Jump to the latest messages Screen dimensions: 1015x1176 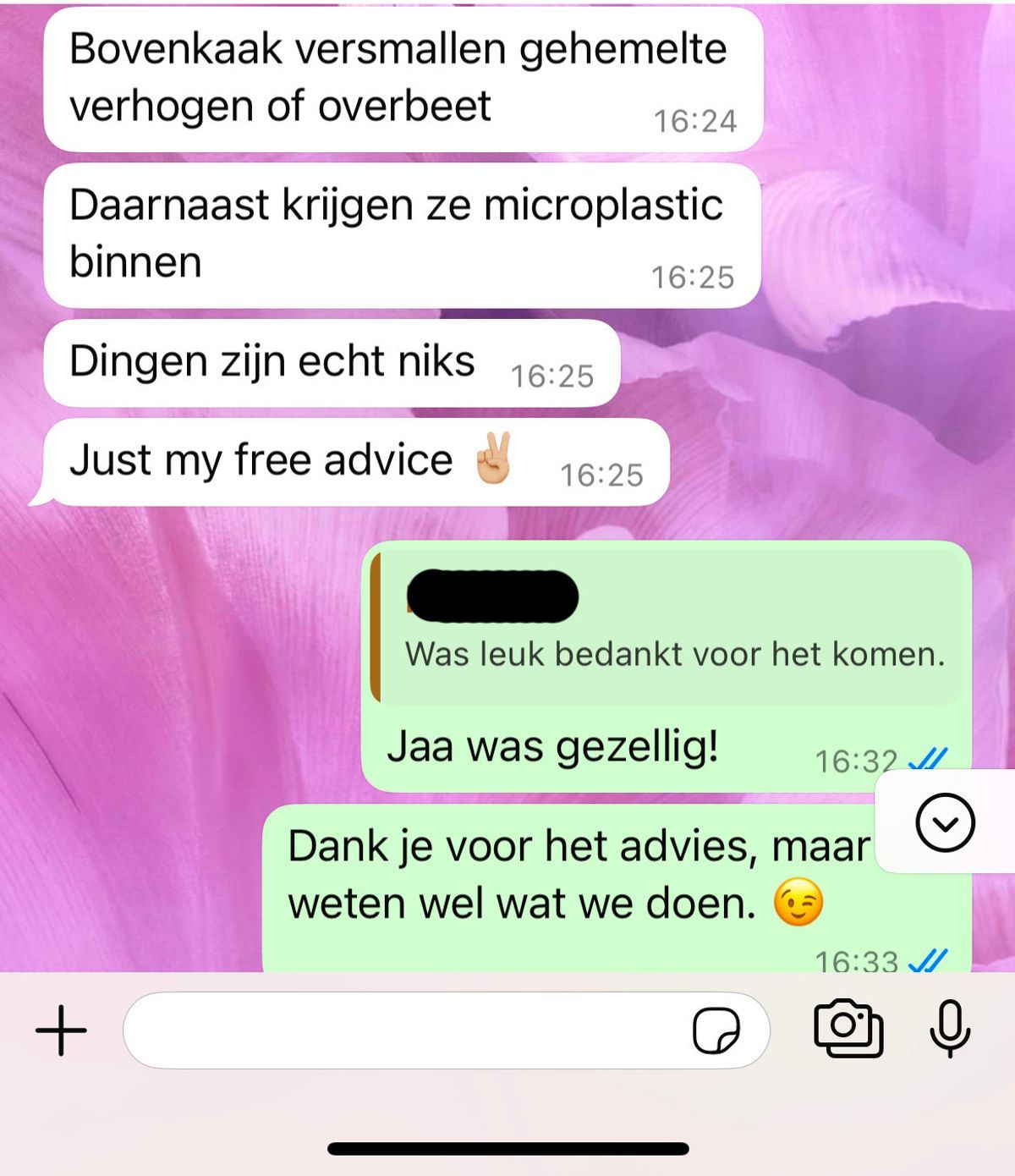[945, 822]
